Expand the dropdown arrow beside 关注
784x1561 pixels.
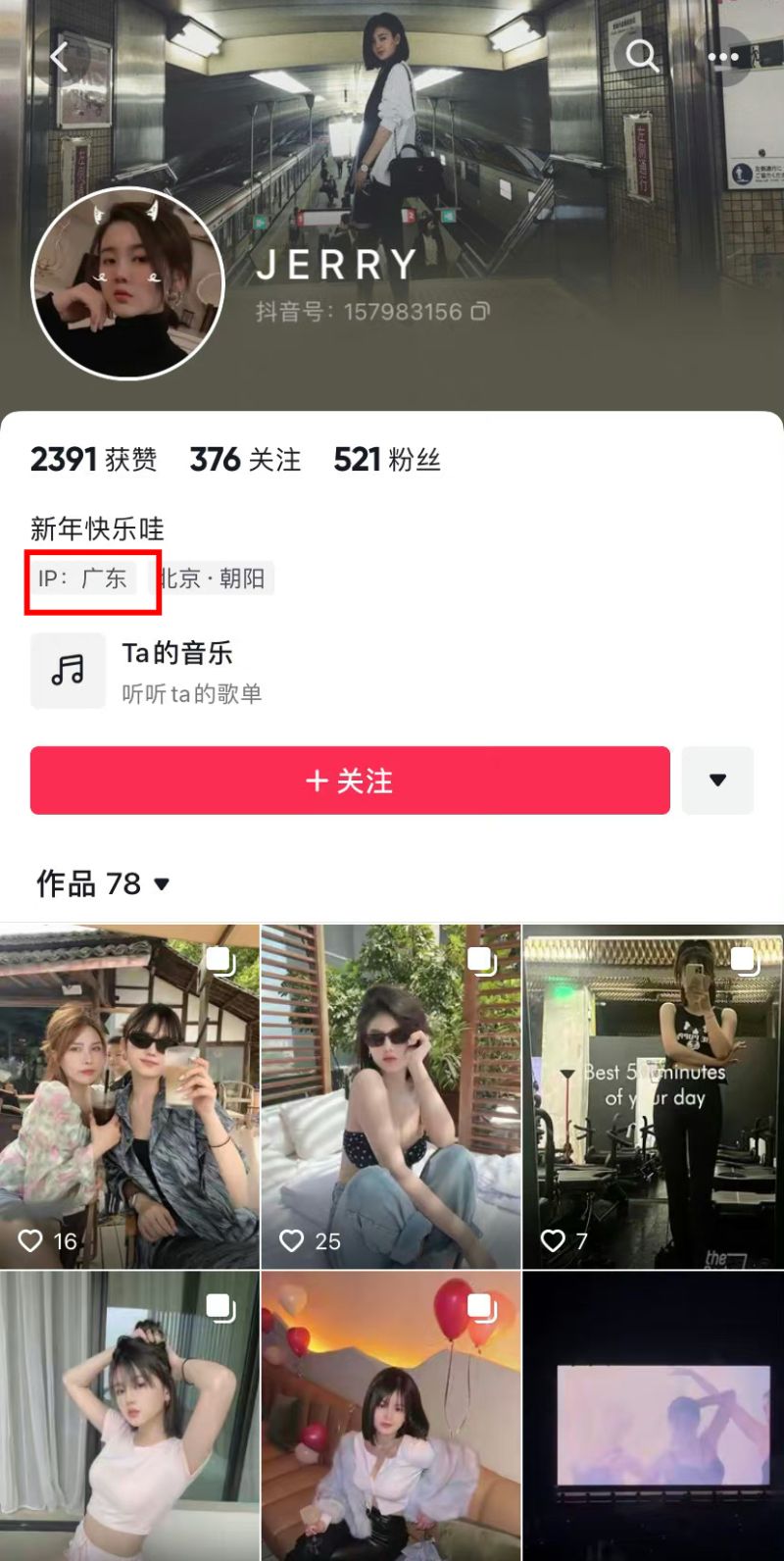[x=717, y=780]
